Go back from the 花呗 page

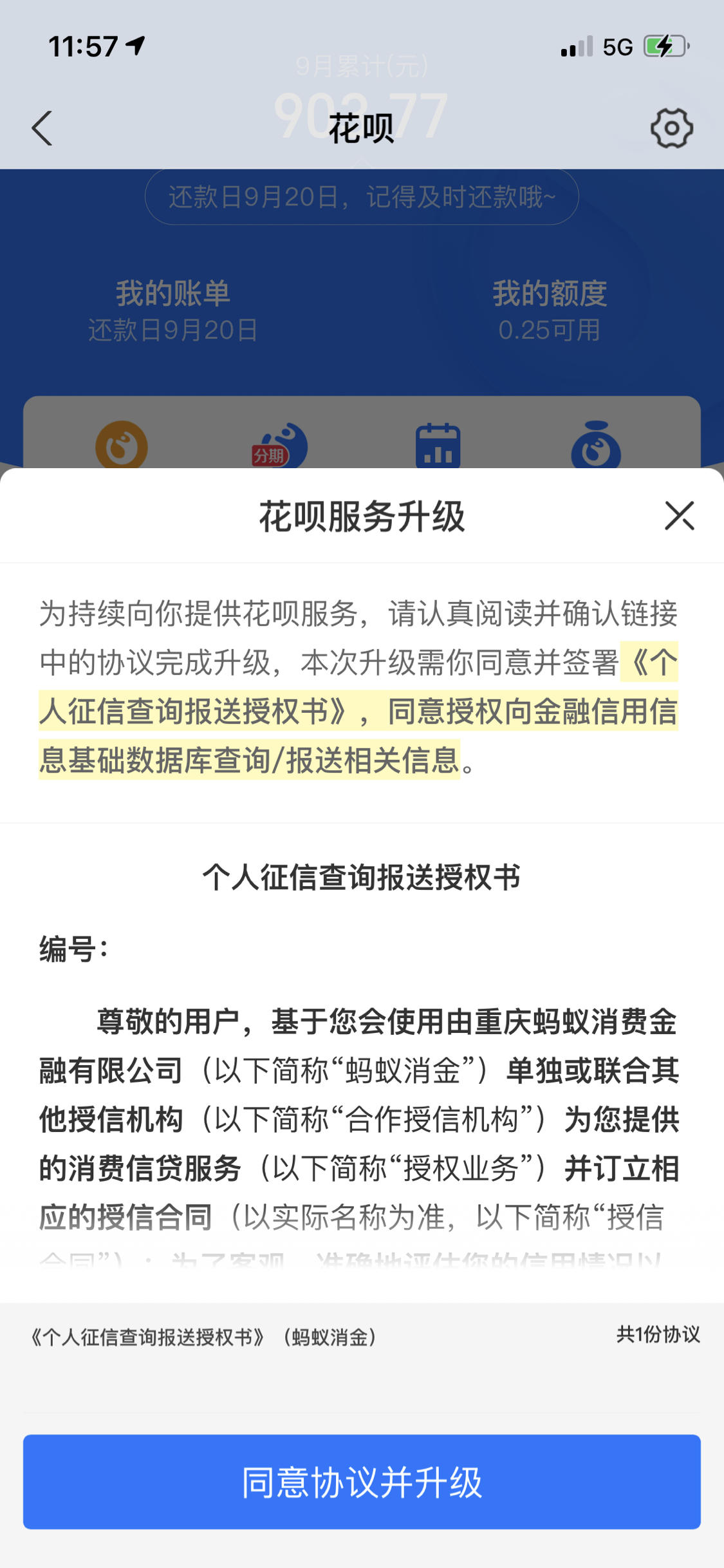pyautogui.click(x=42, y=128)
